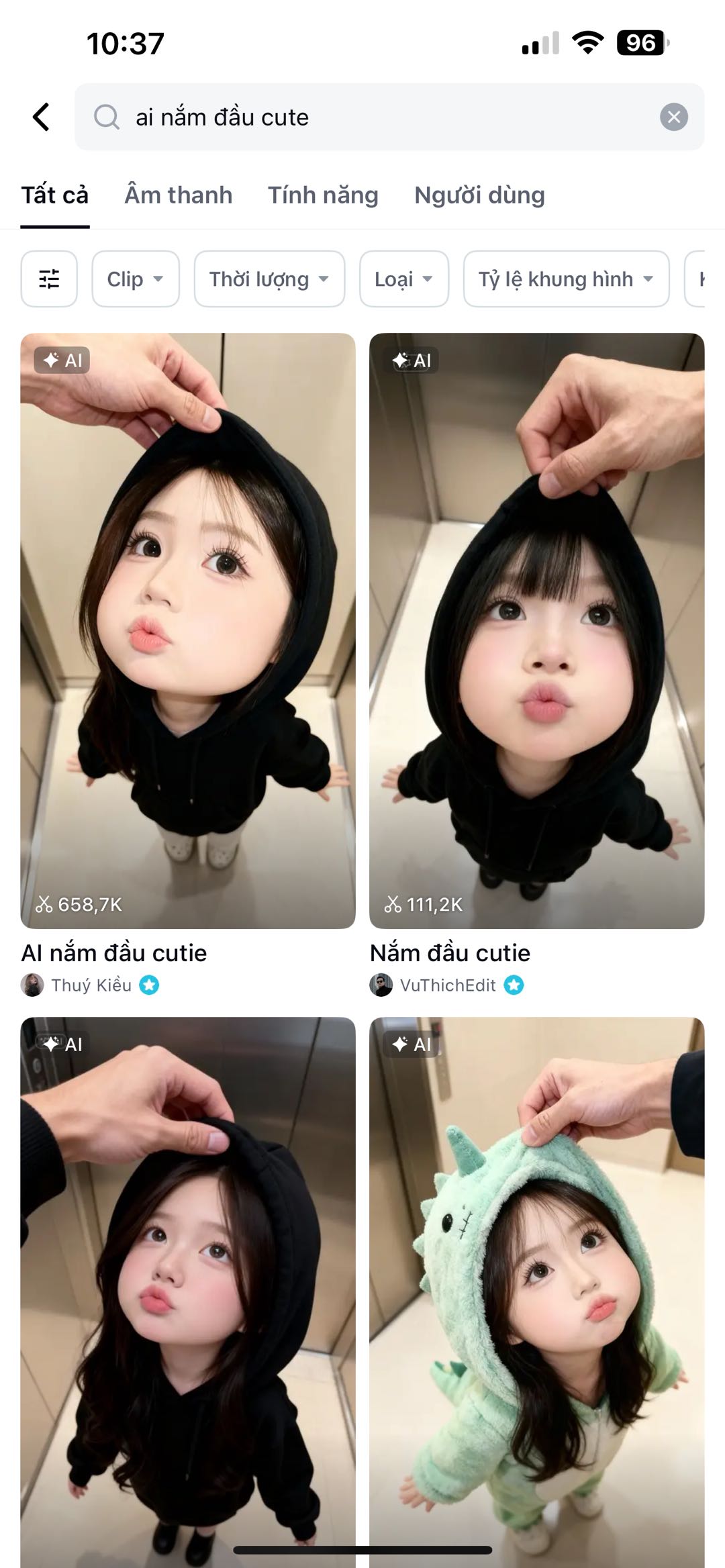
Task: Open the green dinosaur hoodie template
Action: tap(536, 1289)
